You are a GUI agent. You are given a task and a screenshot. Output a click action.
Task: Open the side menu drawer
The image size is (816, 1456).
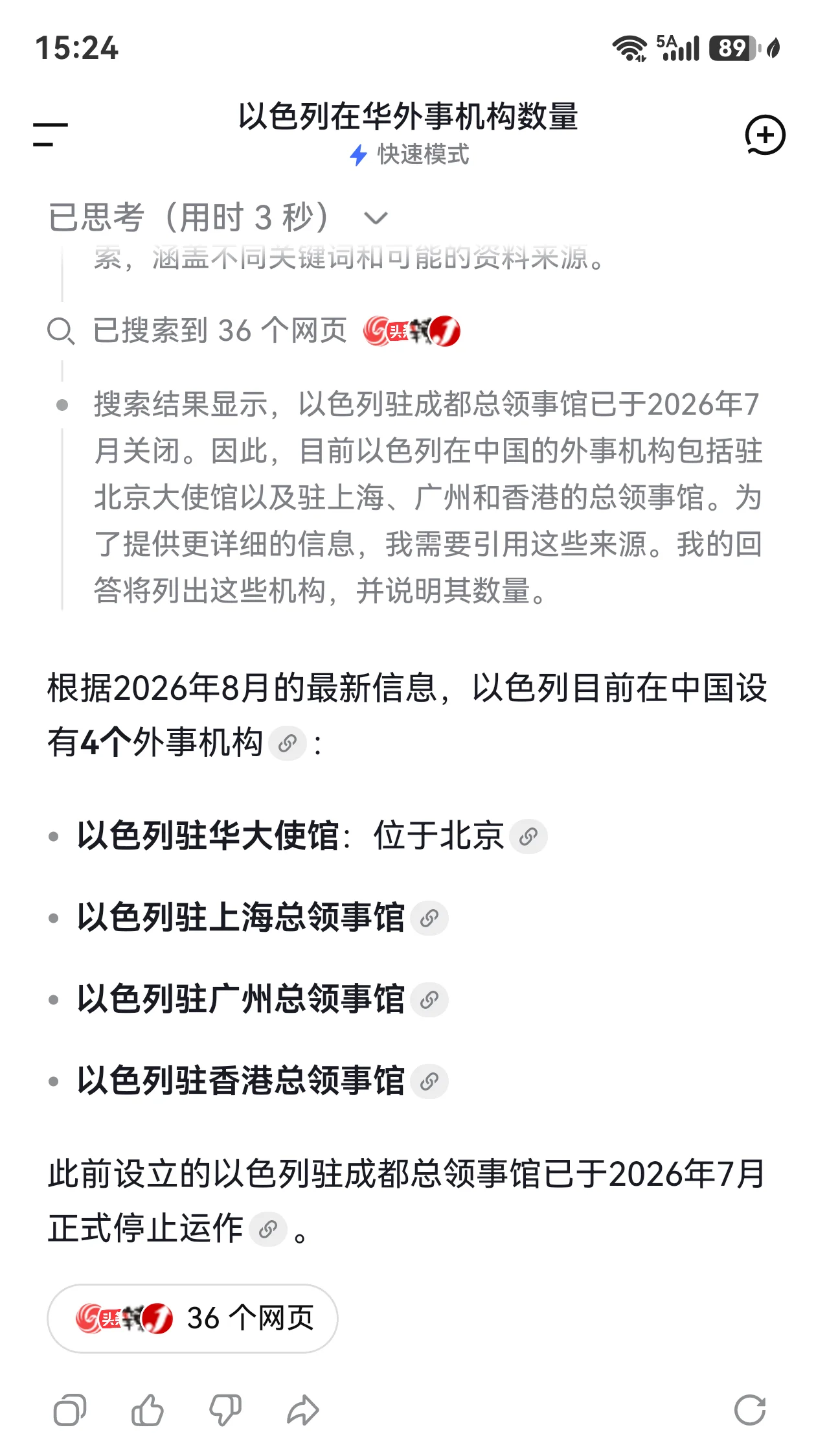[51, 135]
